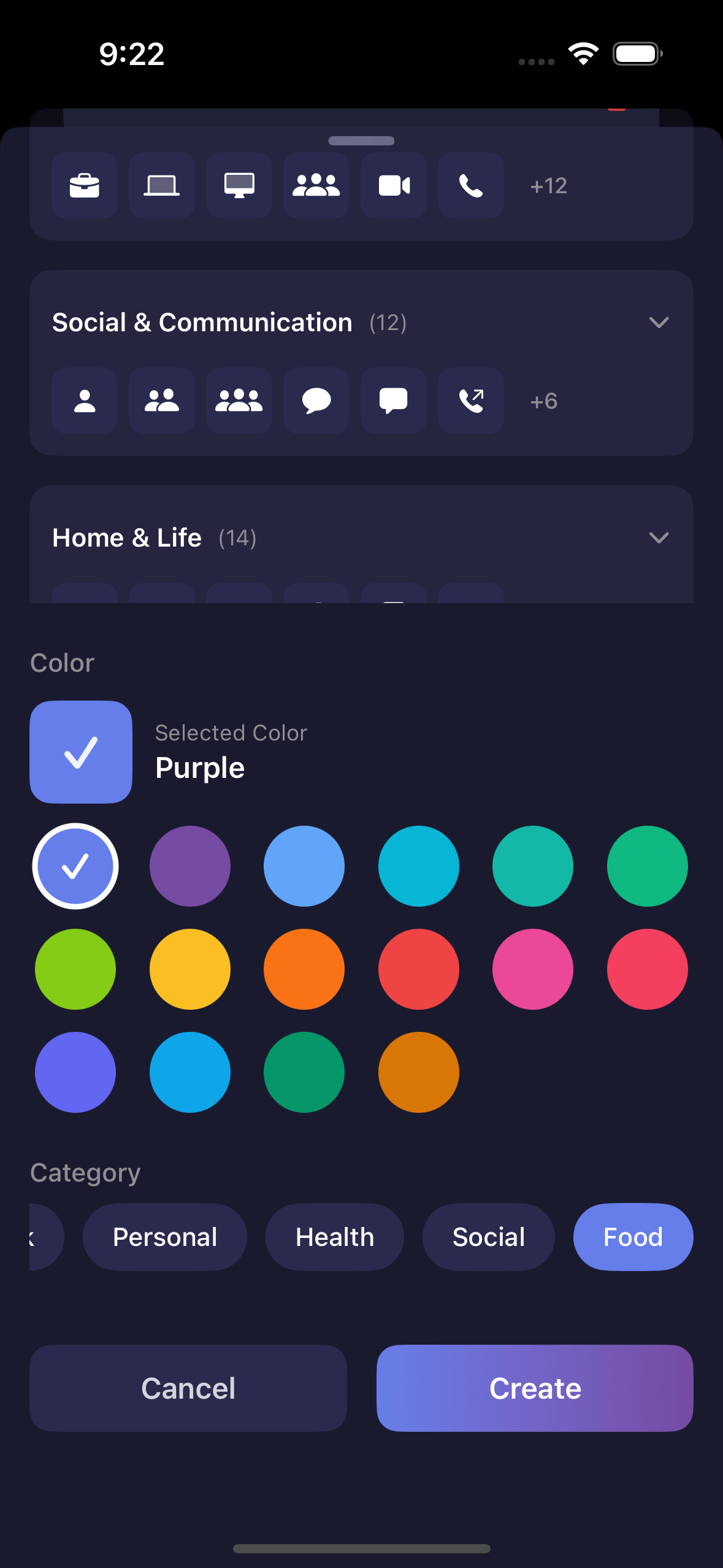
Task: Select the chat bubble icon
Action: pyautogui.click(x=316, y=401)
